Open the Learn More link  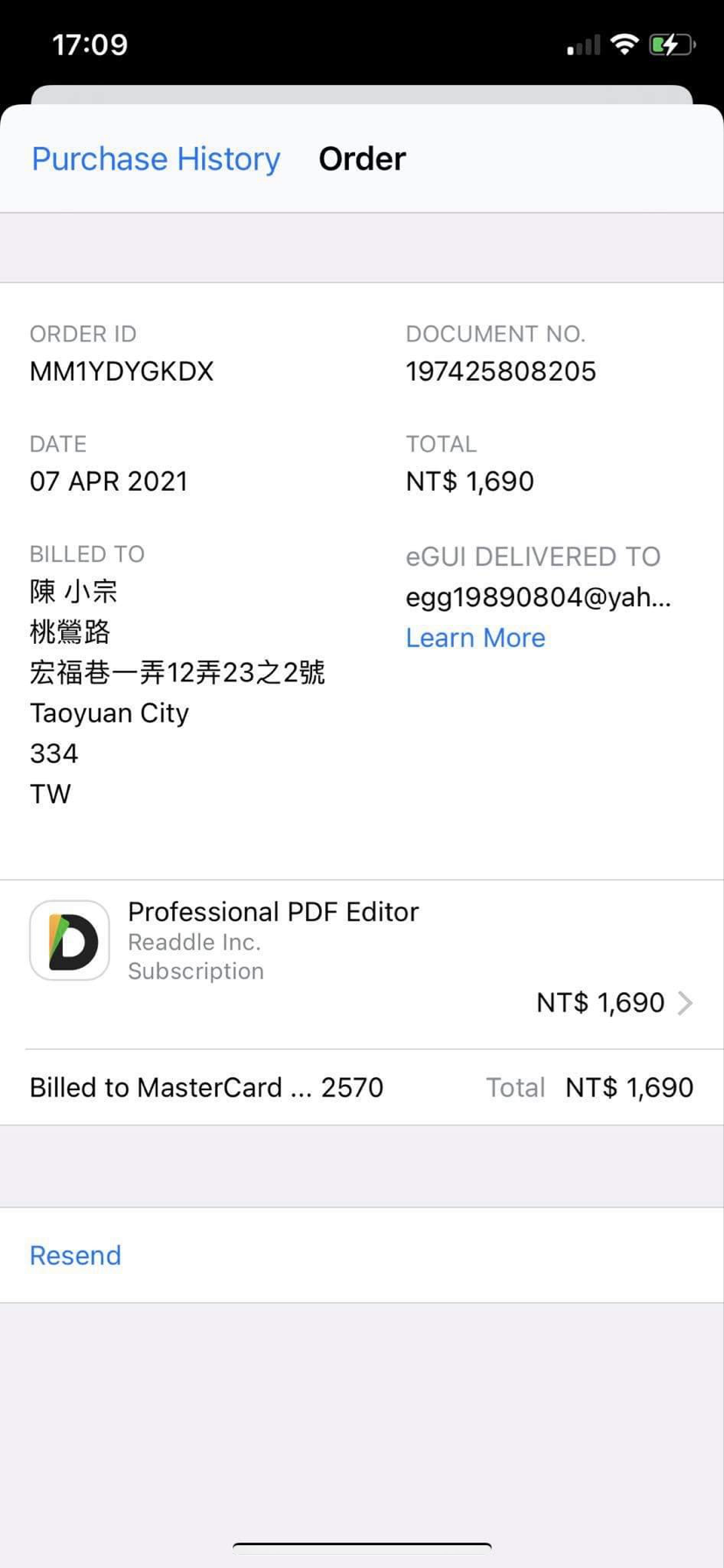[x=475, y=638]
